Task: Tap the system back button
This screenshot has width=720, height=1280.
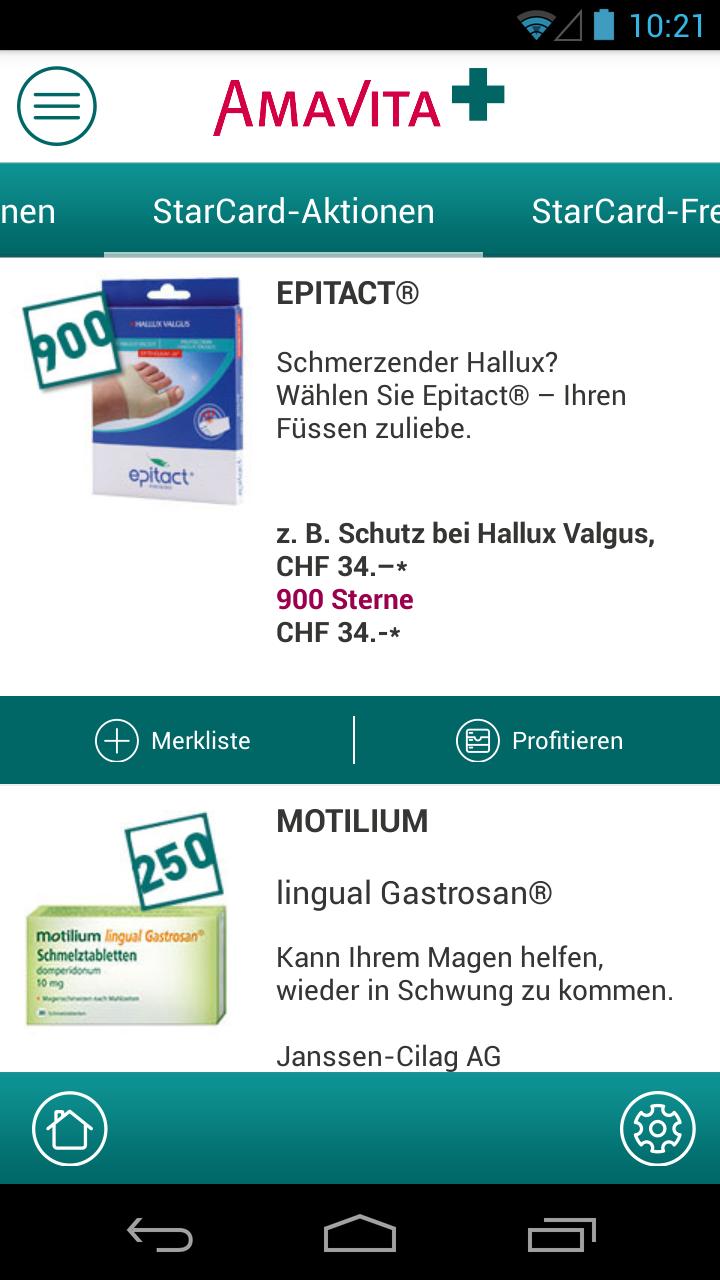Action: (x=160, y=1234)
